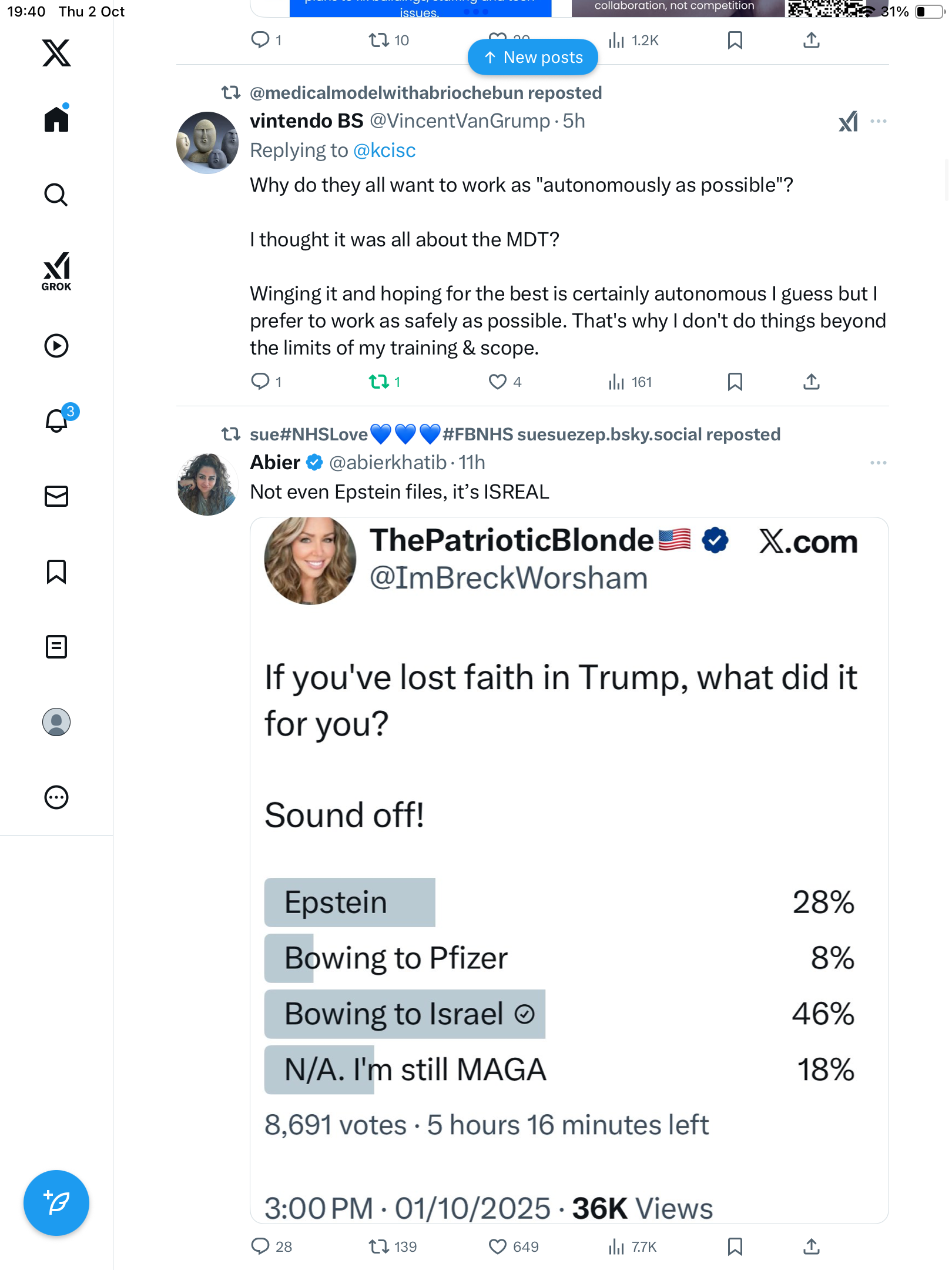952x1270 pixels.
Task: Open notifications bell with 3 alerts
Action: pyautogui.click(x=56, y=420)
